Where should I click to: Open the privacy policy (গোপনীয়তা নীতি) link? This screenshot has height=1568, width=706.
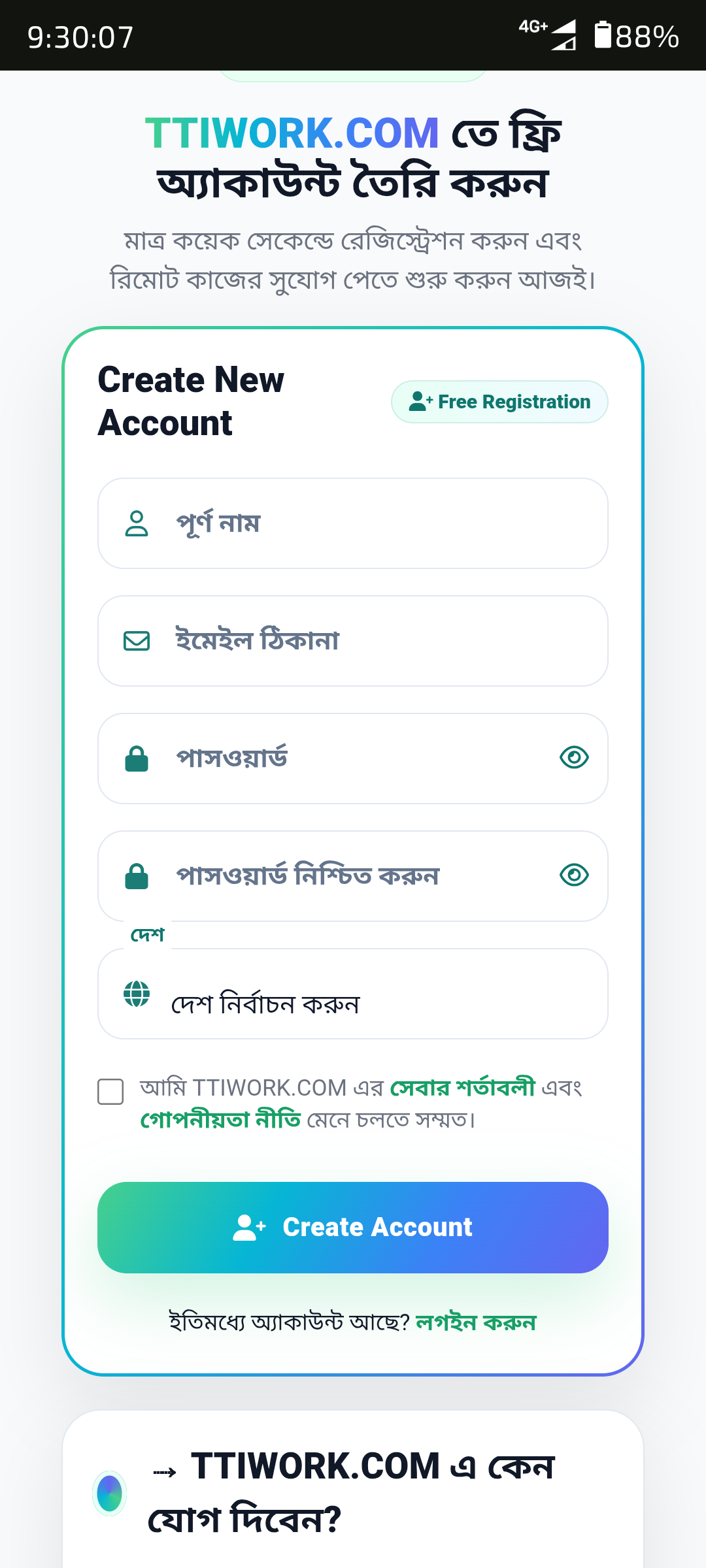pos(221,1120)
